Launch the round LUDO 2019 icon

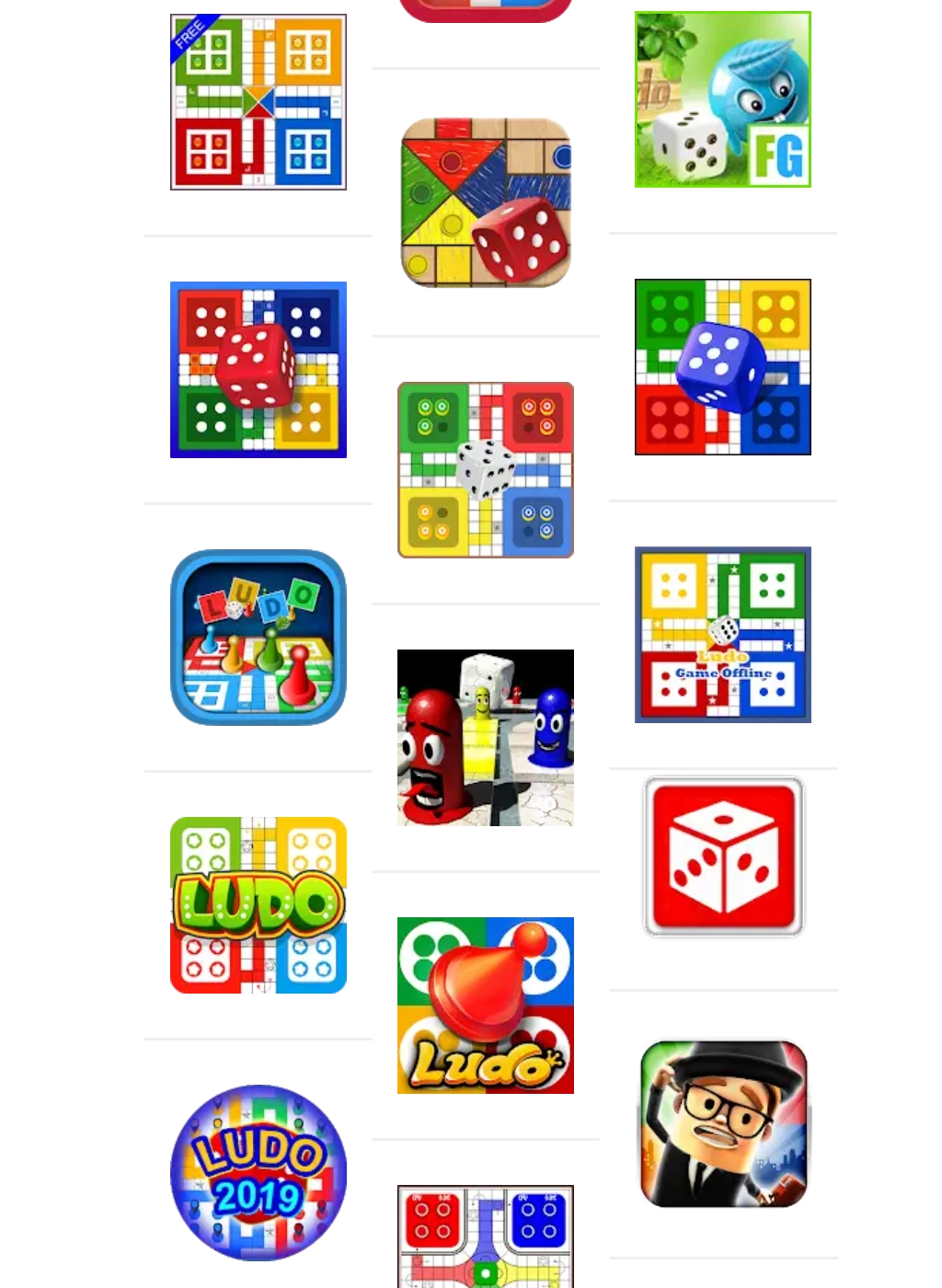tap(258, 1173)
